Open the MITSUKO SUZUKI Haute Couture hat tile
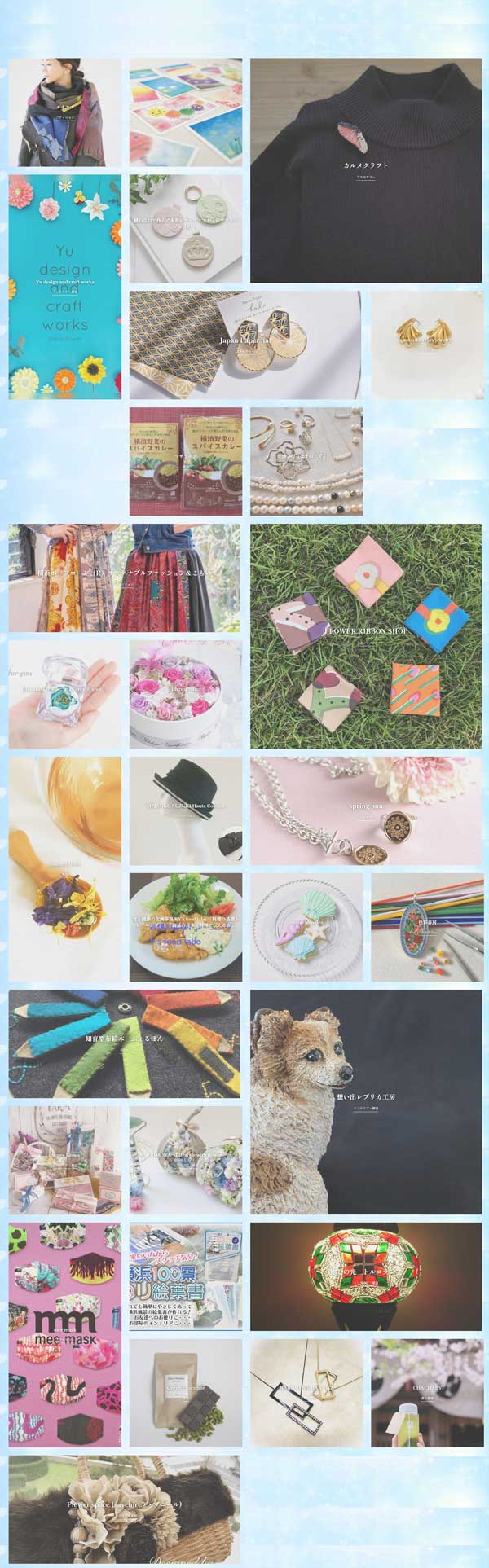 pyautogui.click(x=186, y=811)
